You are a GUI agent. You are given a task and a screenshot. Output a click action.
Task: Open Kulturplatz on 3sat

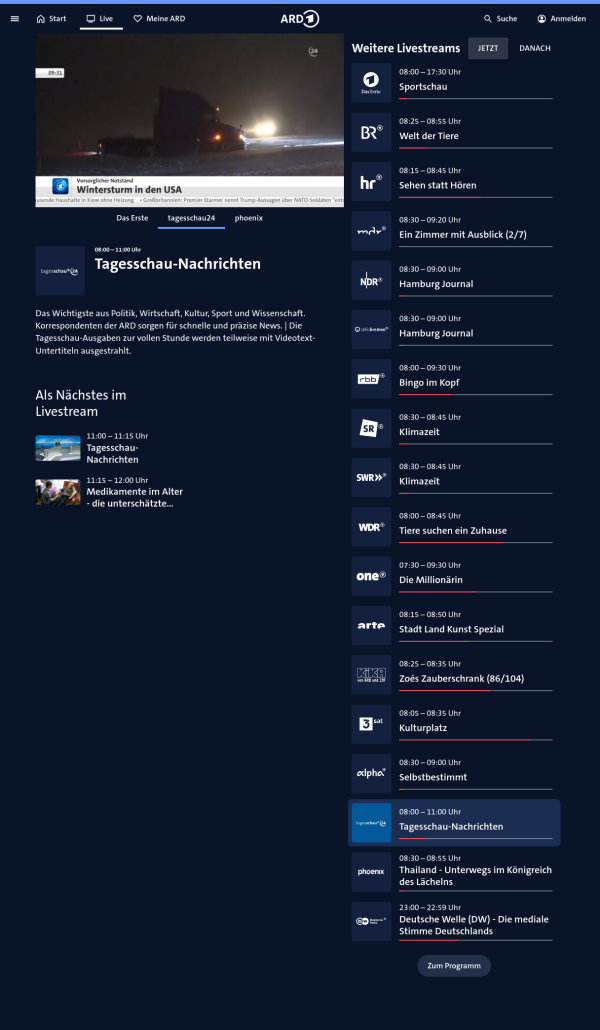pyautogui.click(x=454, y=722)
